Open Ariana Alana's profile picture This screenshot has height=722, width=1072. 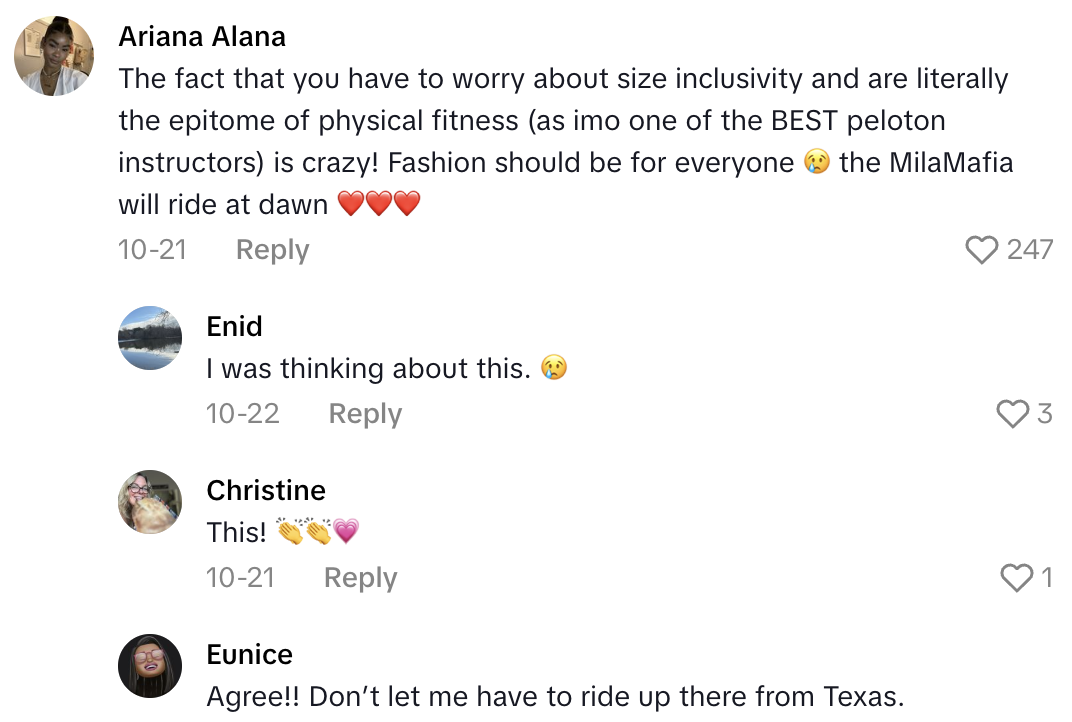pos(54,57)
